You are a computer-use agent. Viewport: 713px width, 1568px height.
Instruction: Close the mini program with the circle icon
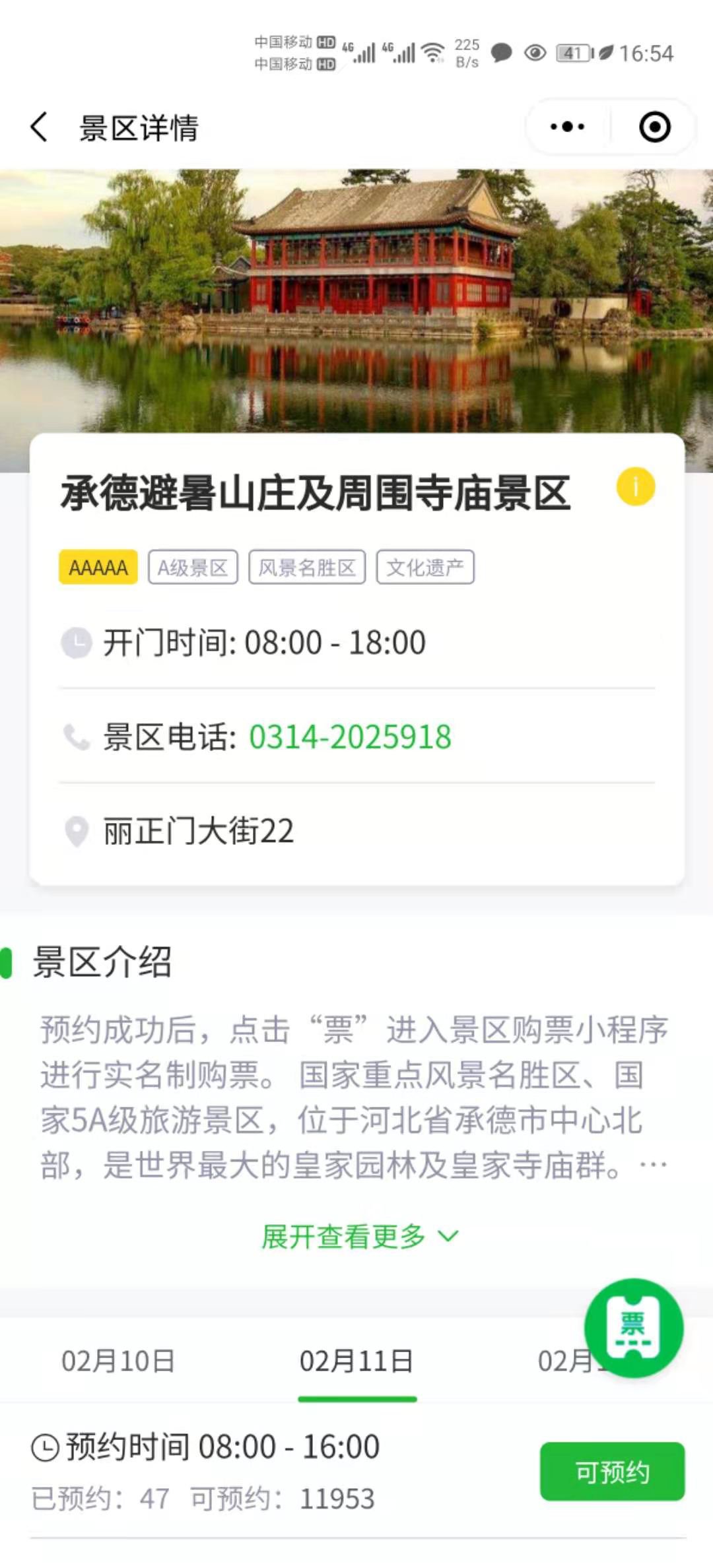pos(654,127)
